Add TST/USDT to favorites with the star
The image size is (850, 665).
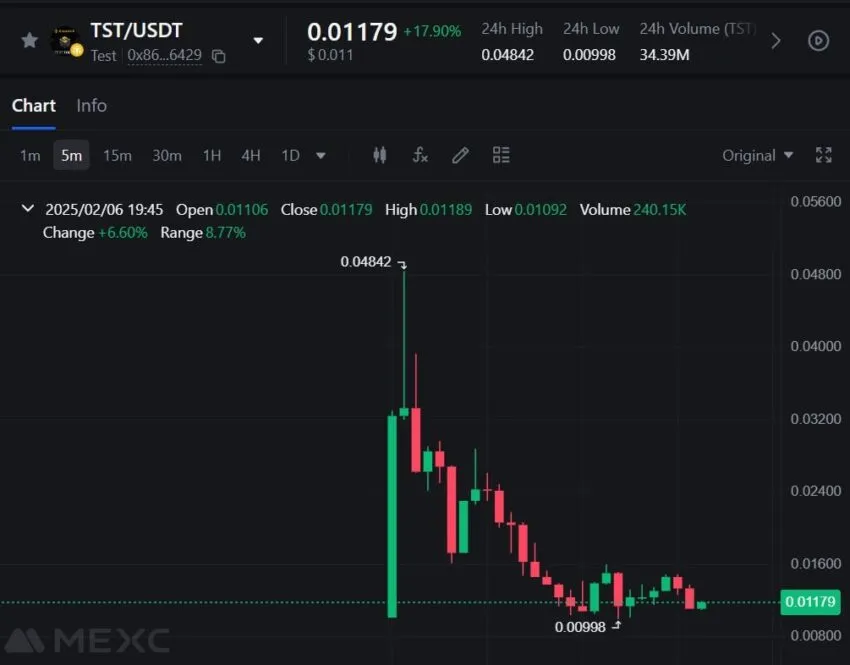pos(30,41)
